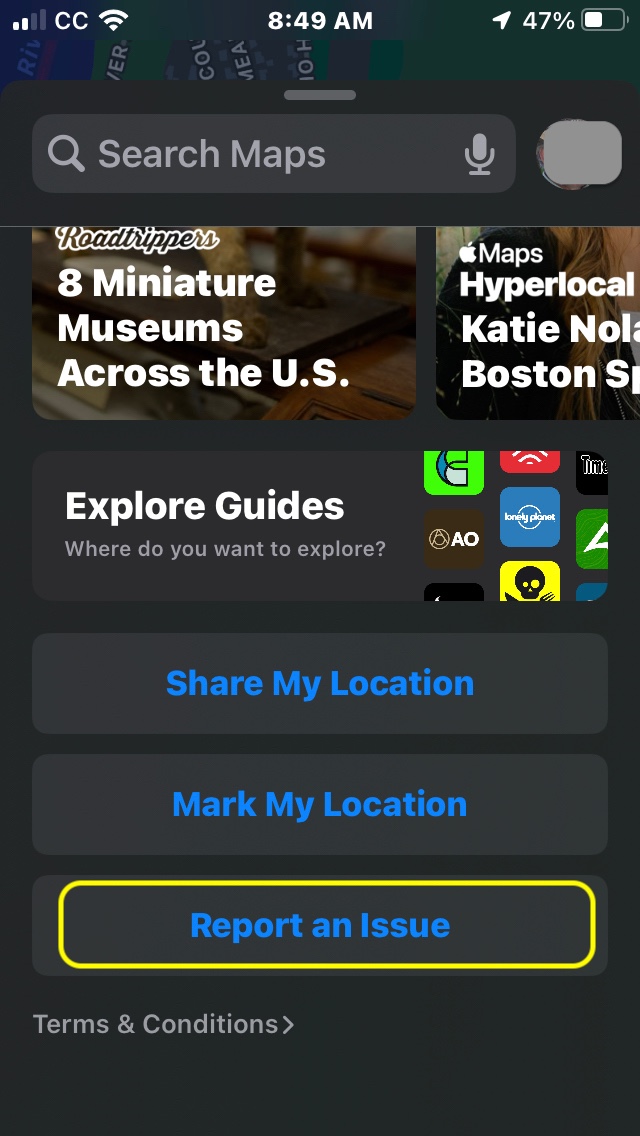The height and width of the screenshot is (1136, 640).
Task: Share My Location
Action: pyautogui.click(x=320, y=684)
